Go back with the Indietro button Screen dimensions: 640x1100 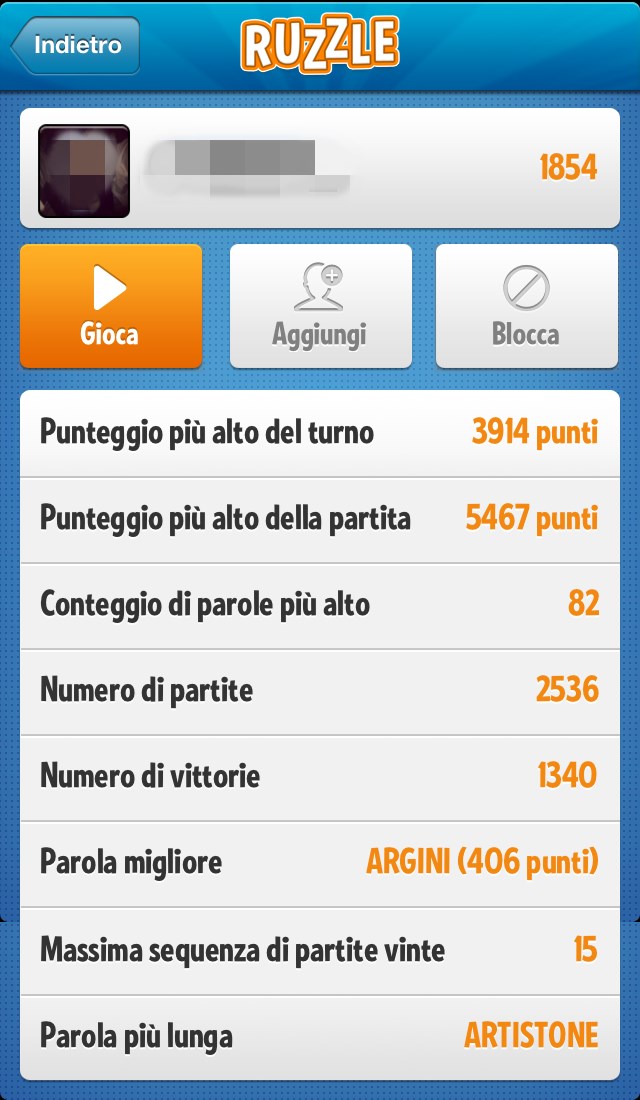pyautogui.click(x=75, y=46)
